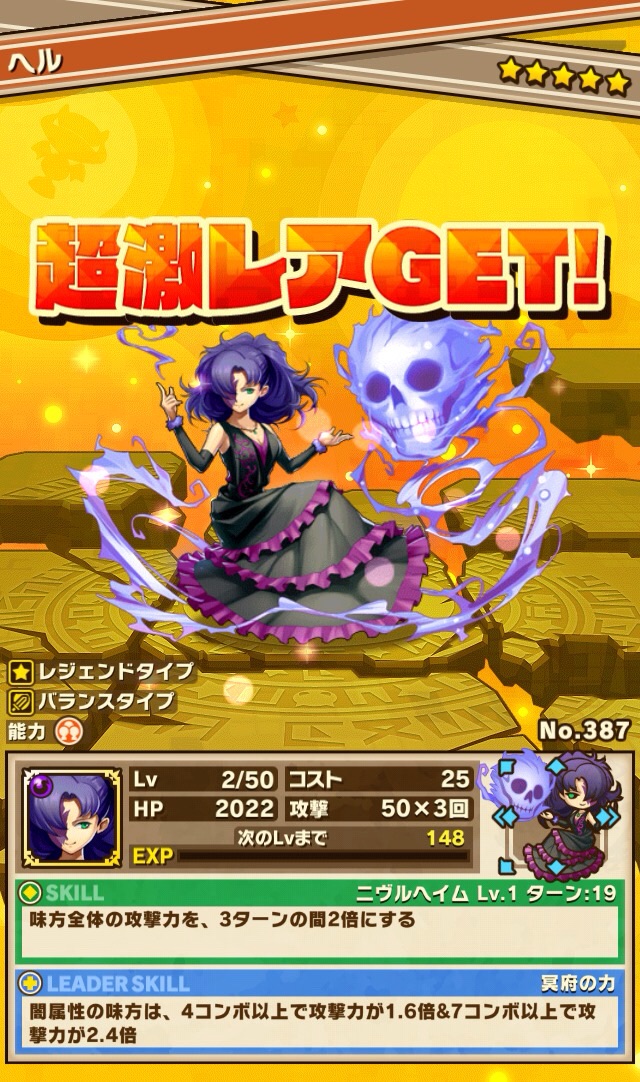The width and height of the screenshot is (640, 1082).
Task: Open the ヘル character portrait in the stats panel
Action: [69, 816]
